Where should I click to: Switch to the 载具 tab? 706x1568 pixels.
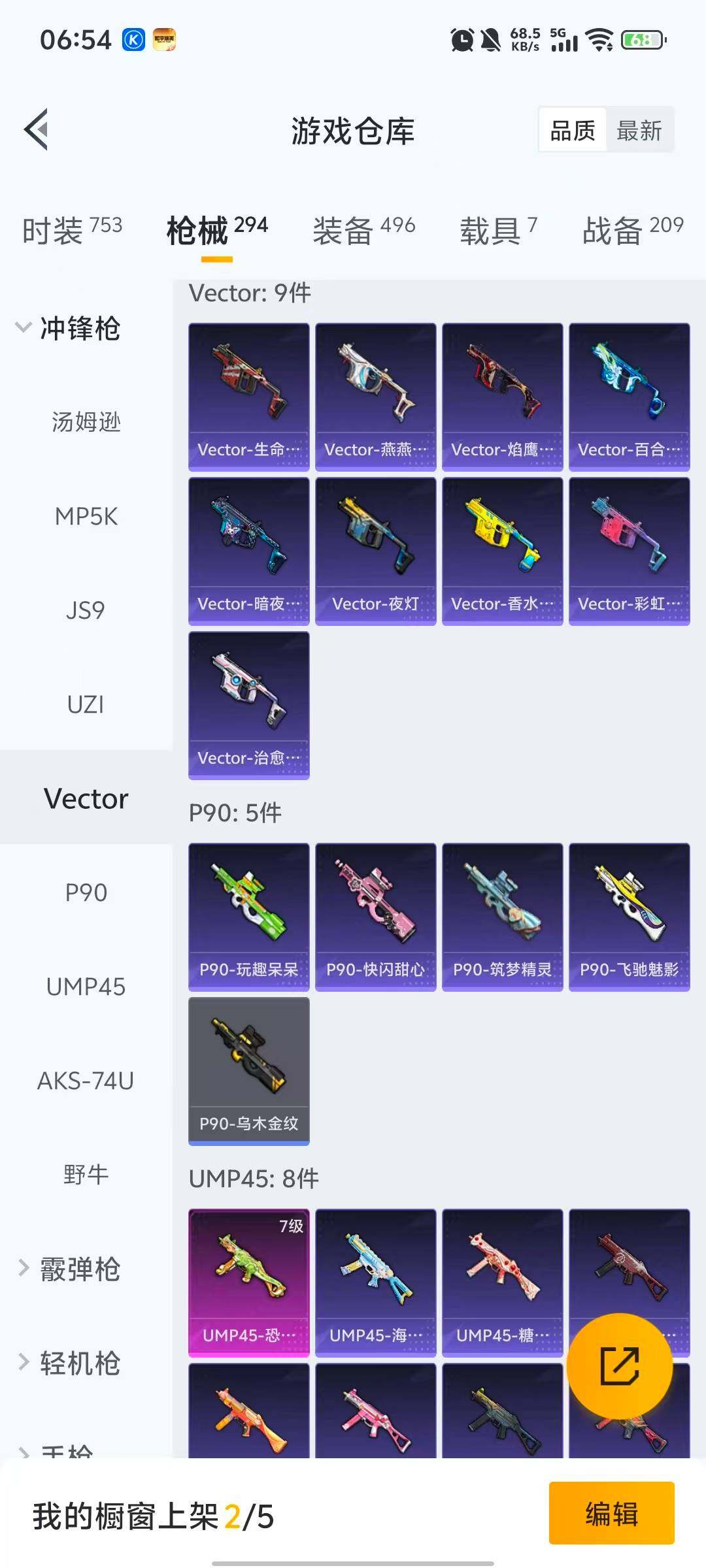point(498,230)
